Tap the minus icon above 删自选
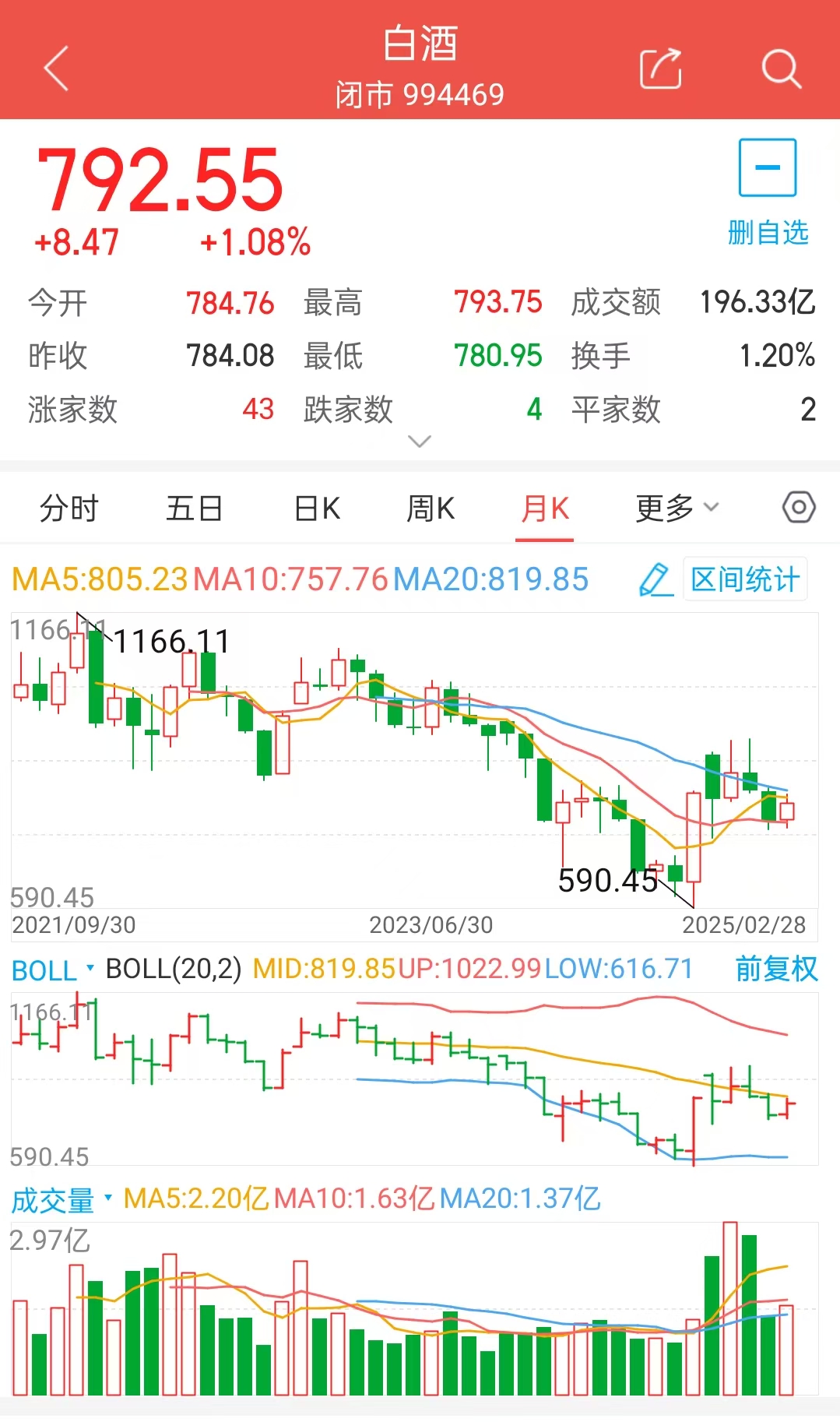This screenshot has width=840, height=1422. (768, 167)
